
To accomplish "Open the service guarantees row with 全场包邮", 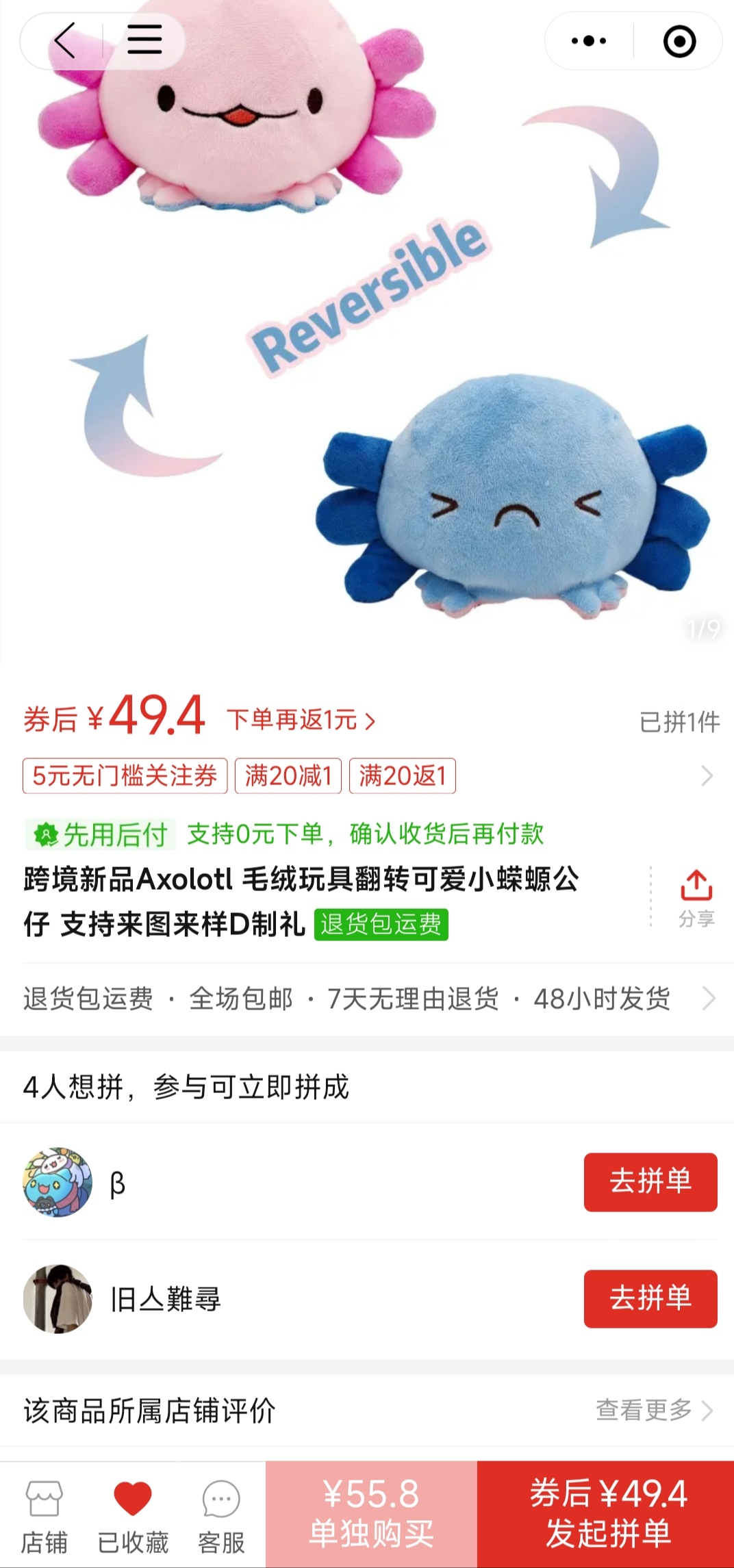I will coord(367,999).
